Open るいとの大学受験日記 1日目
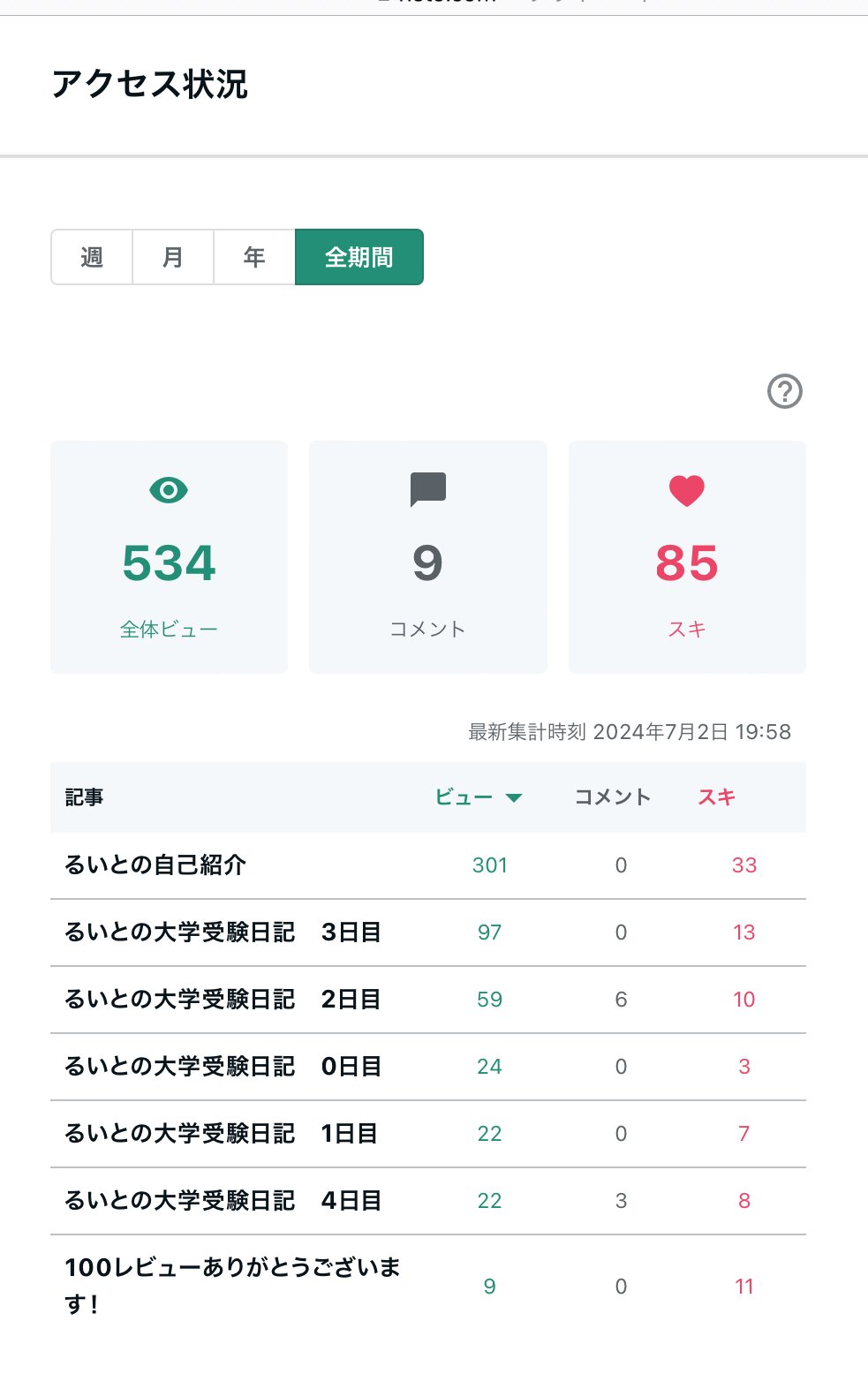The image size is (868, 1374). [x=221, y=1134]
